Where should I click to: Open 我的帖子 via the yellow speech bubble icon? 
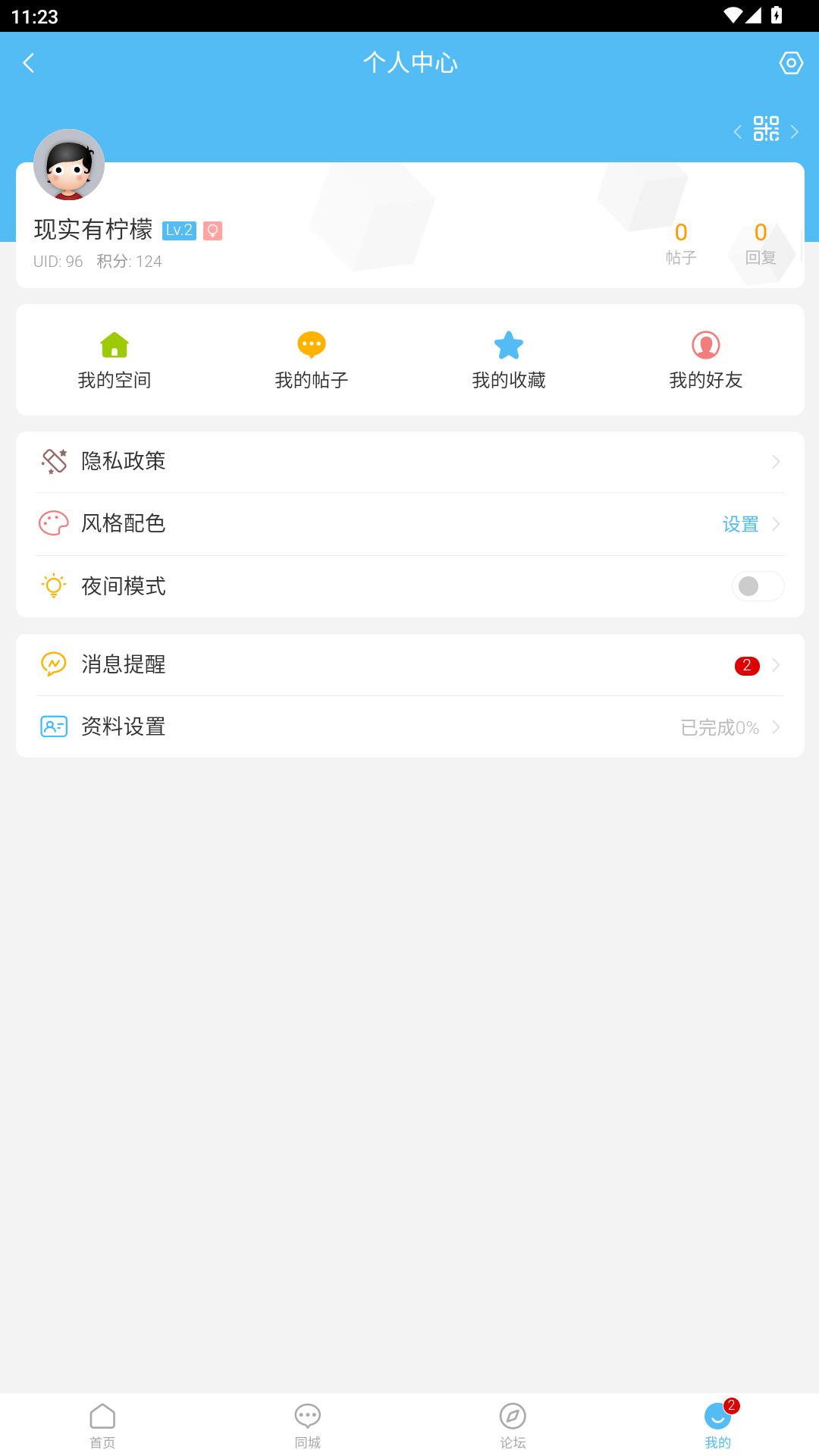[x=311, y=359]
